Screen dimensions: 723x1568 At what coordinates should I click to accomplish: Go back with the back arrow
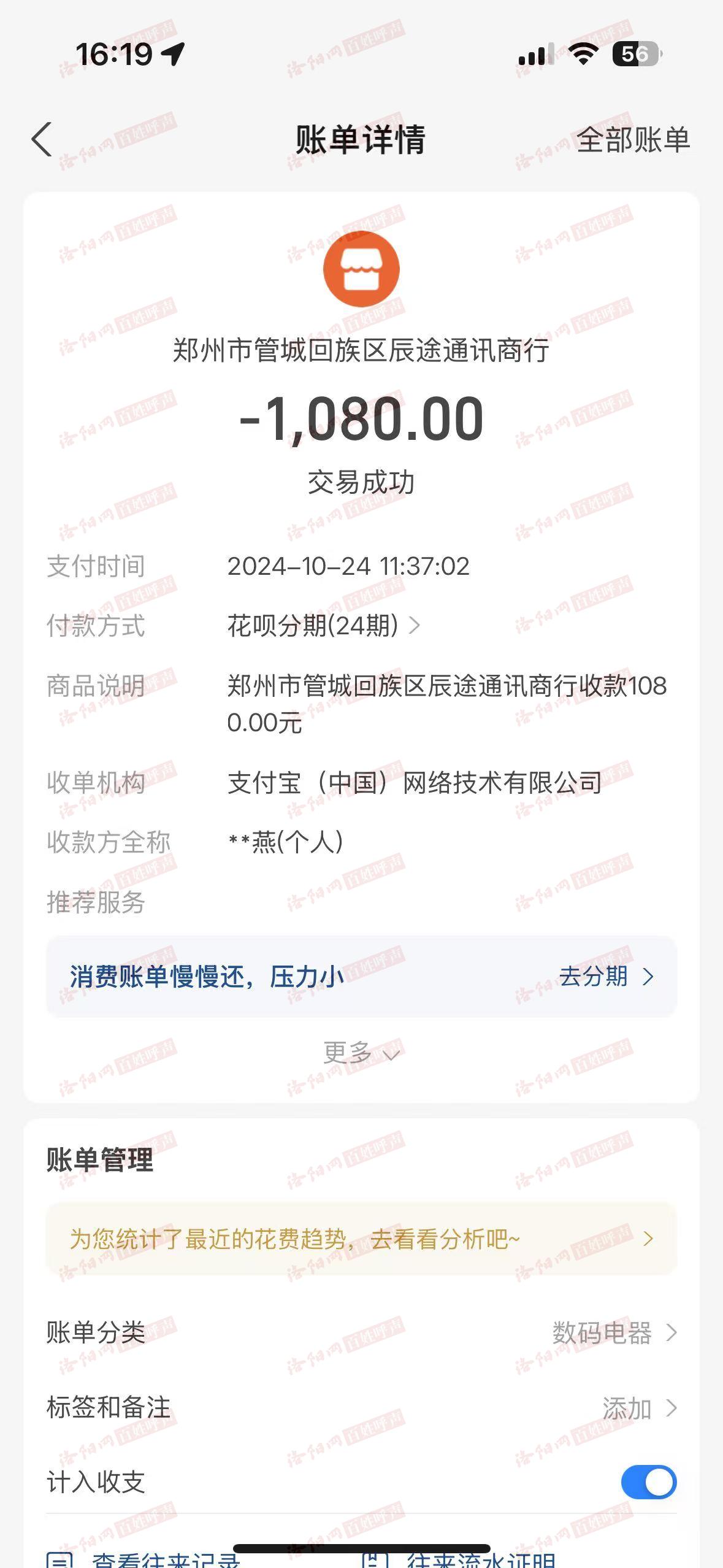pos(42,140)
